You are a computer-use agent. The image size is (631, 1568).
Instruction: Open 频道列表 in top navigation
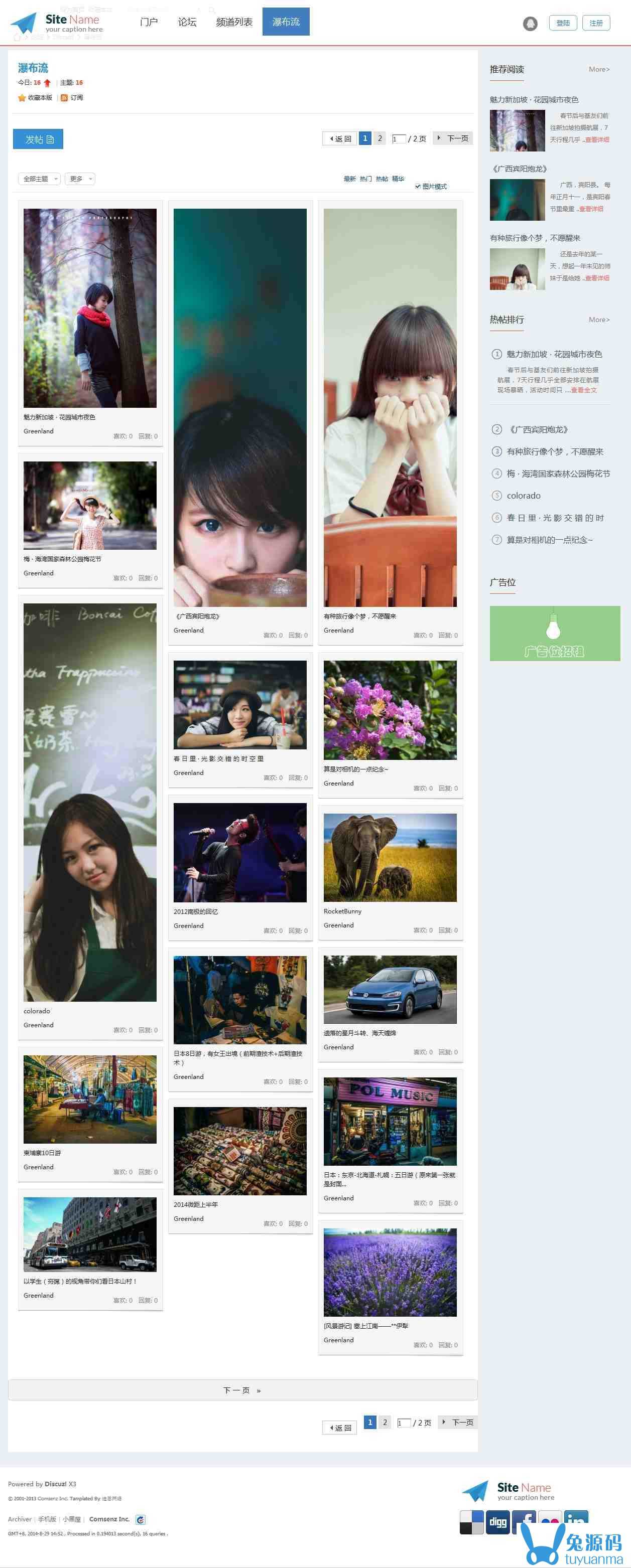coord(234,22)
